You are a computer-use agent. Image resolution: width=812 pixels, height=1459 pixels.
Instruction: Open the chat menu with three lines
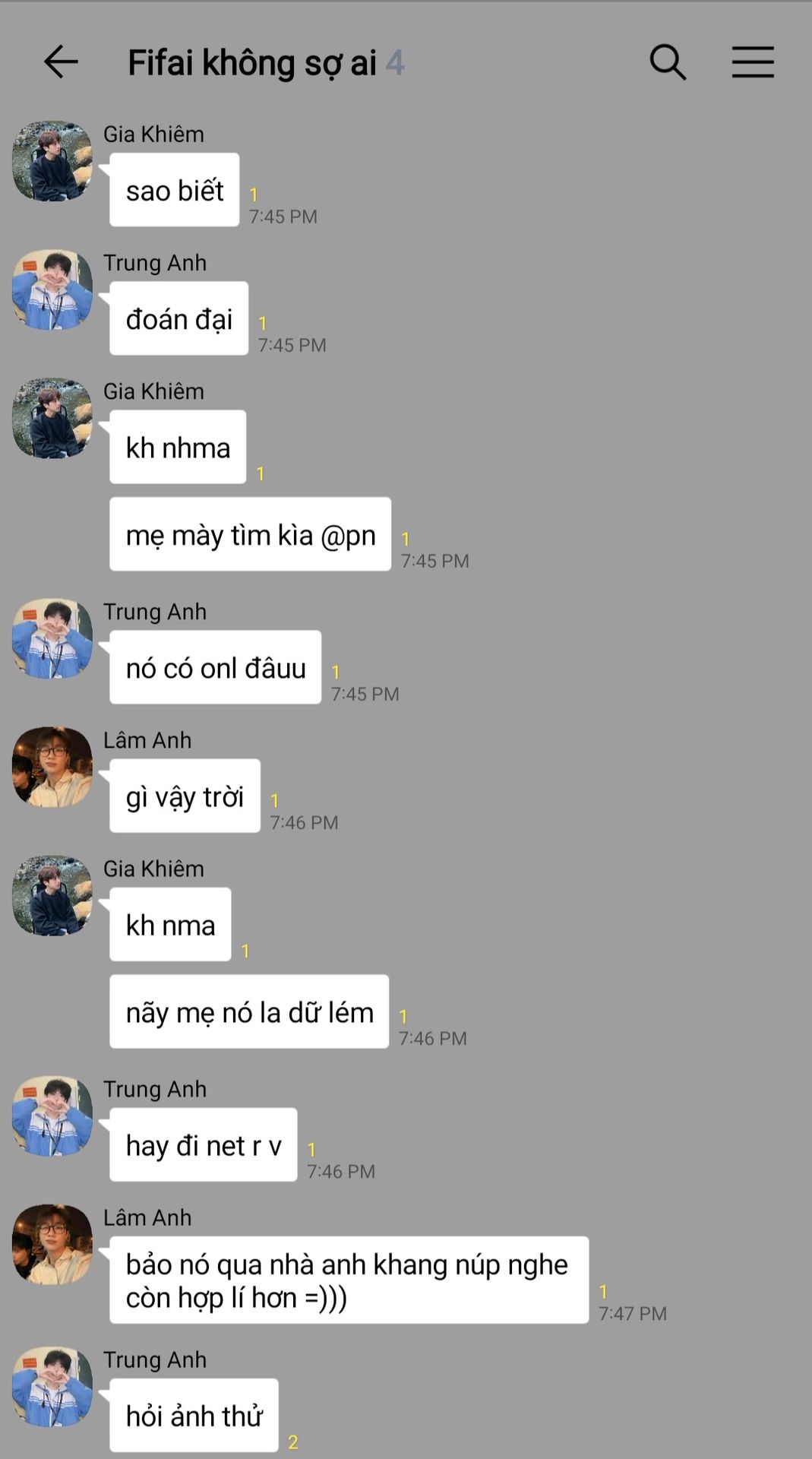click(752, 62)
